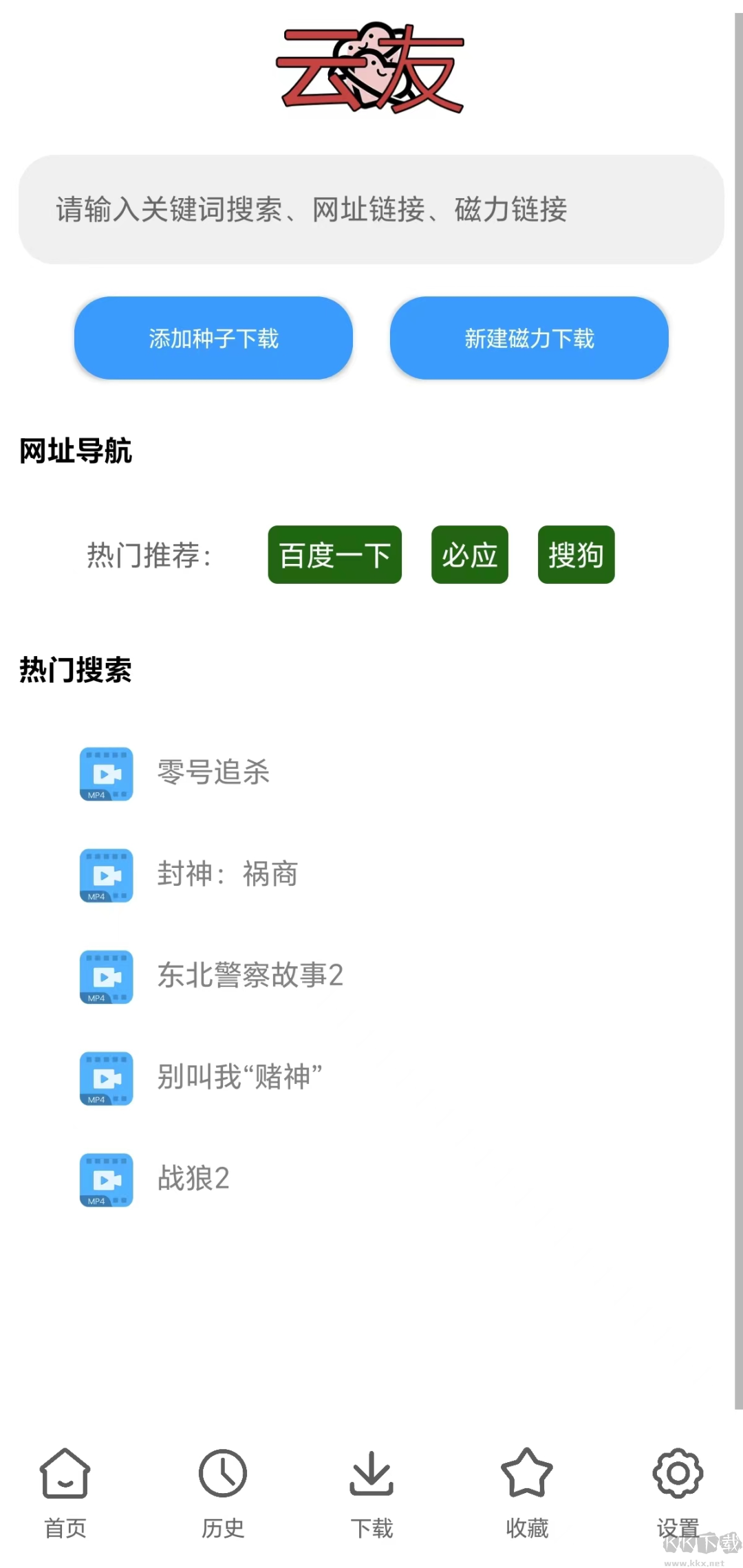Open the 百度一下 recommendation link
This screenshot has width=743, height=1568.
[334, 554]
